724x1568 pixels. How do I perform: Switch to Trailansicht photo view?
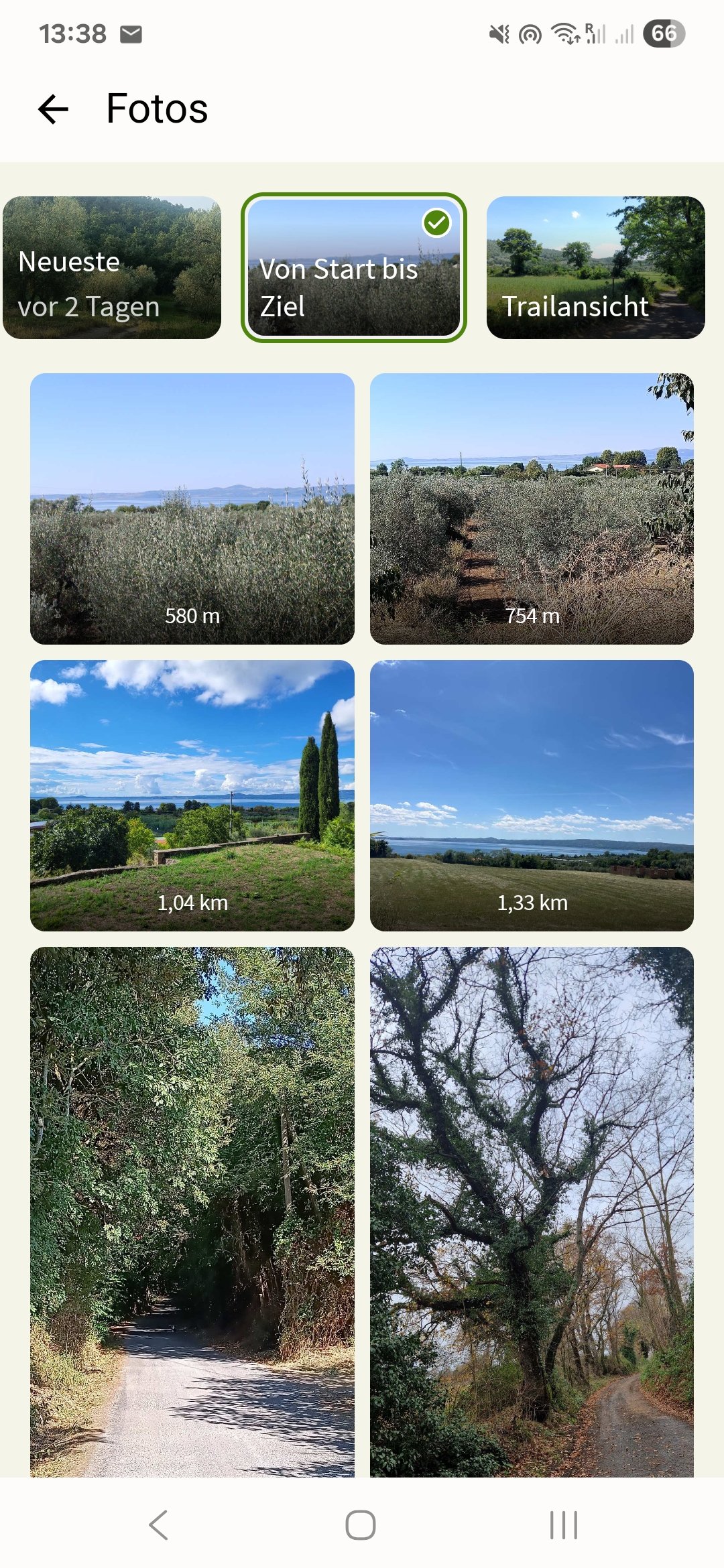[595, 268]
